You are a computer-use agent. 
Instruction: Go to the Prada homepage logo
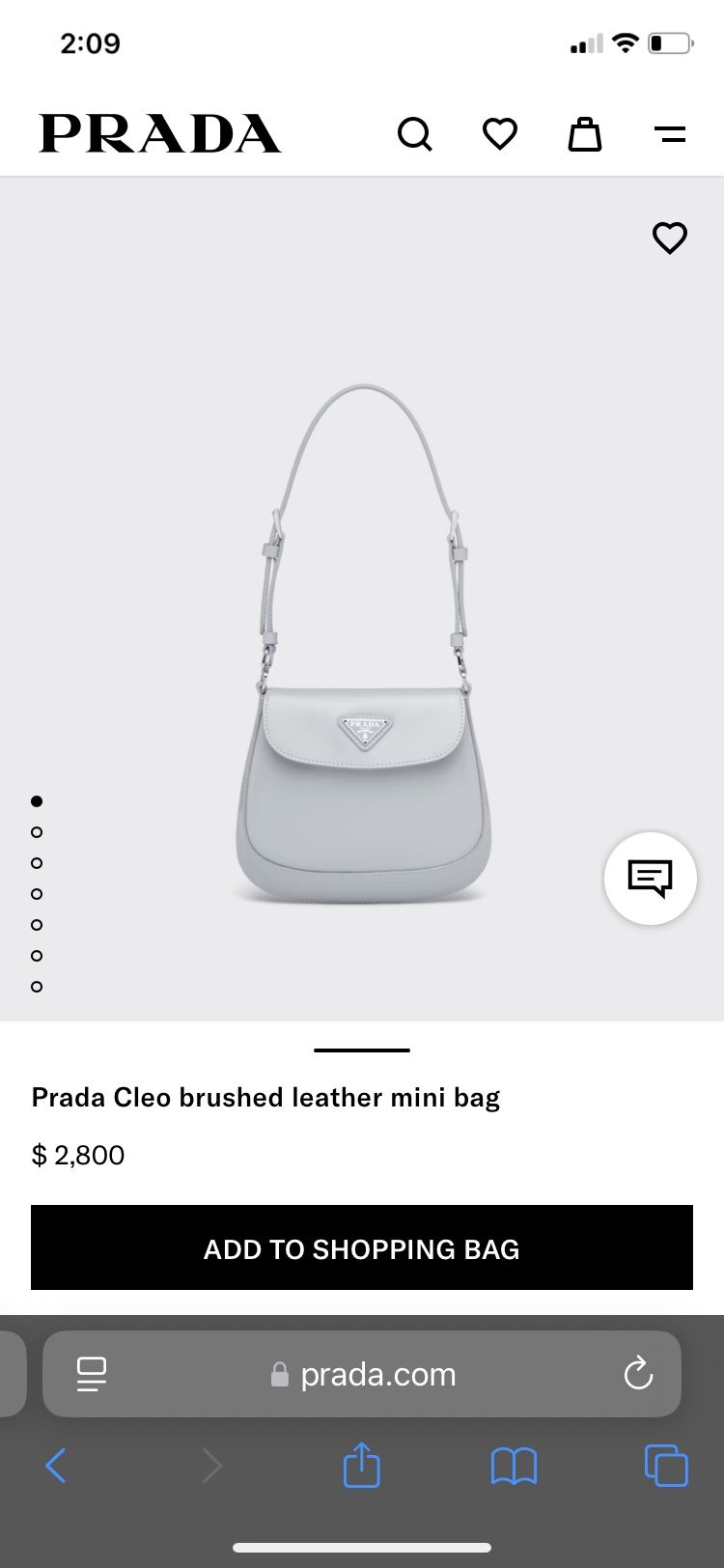tap(160, 134)
